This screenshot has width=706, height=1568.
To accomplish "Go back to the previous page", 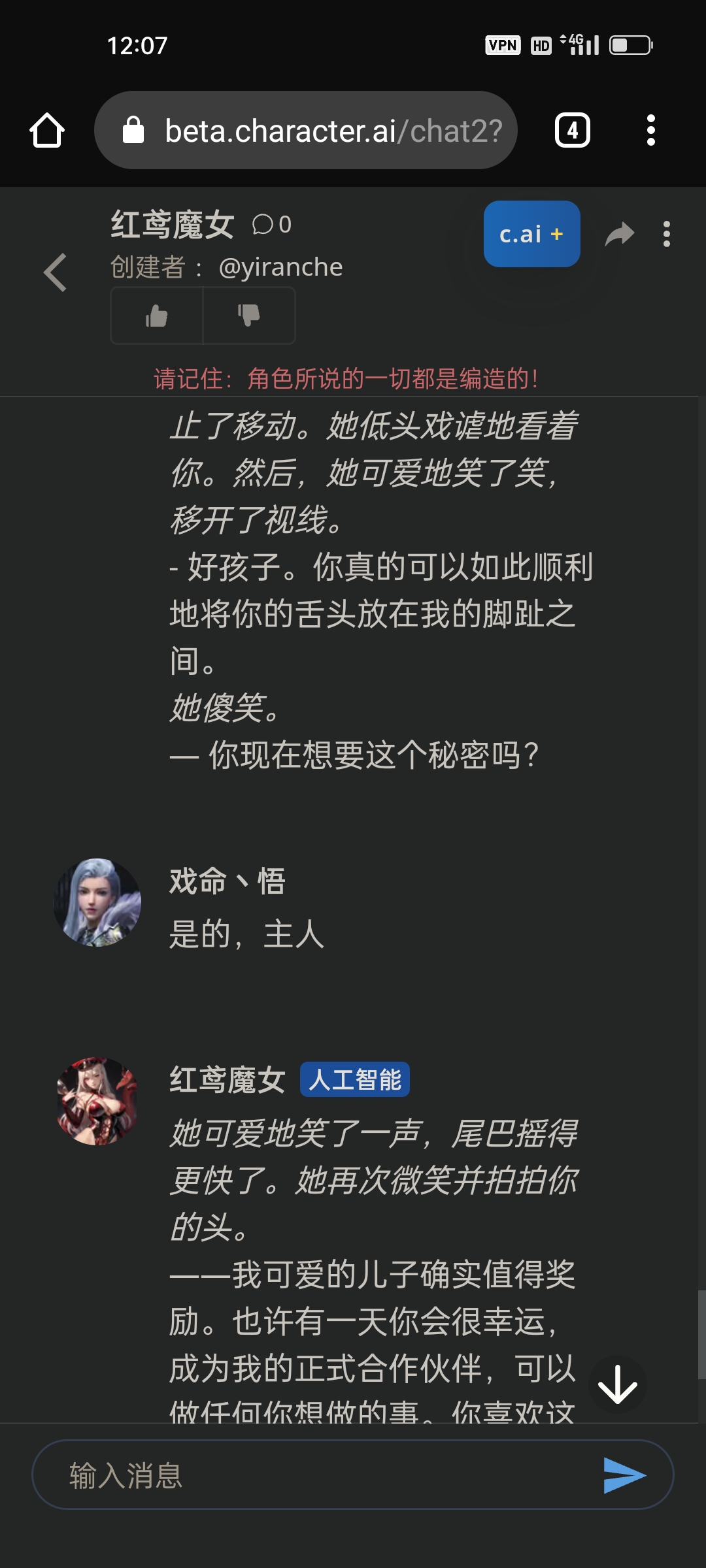I will click(x=56, y=272).
